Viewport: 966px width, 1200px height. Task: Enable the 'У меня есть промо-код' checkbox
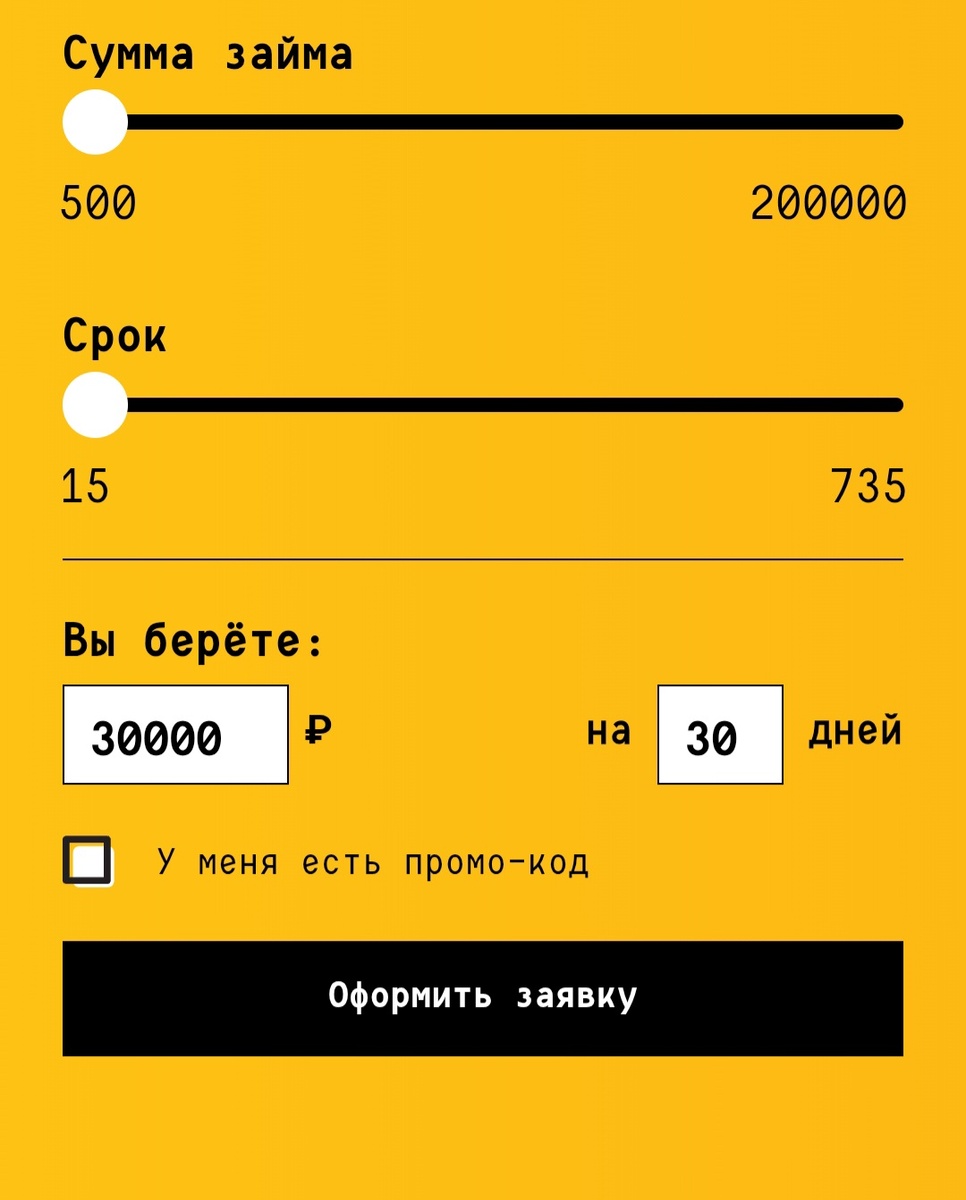click(88, 861)
